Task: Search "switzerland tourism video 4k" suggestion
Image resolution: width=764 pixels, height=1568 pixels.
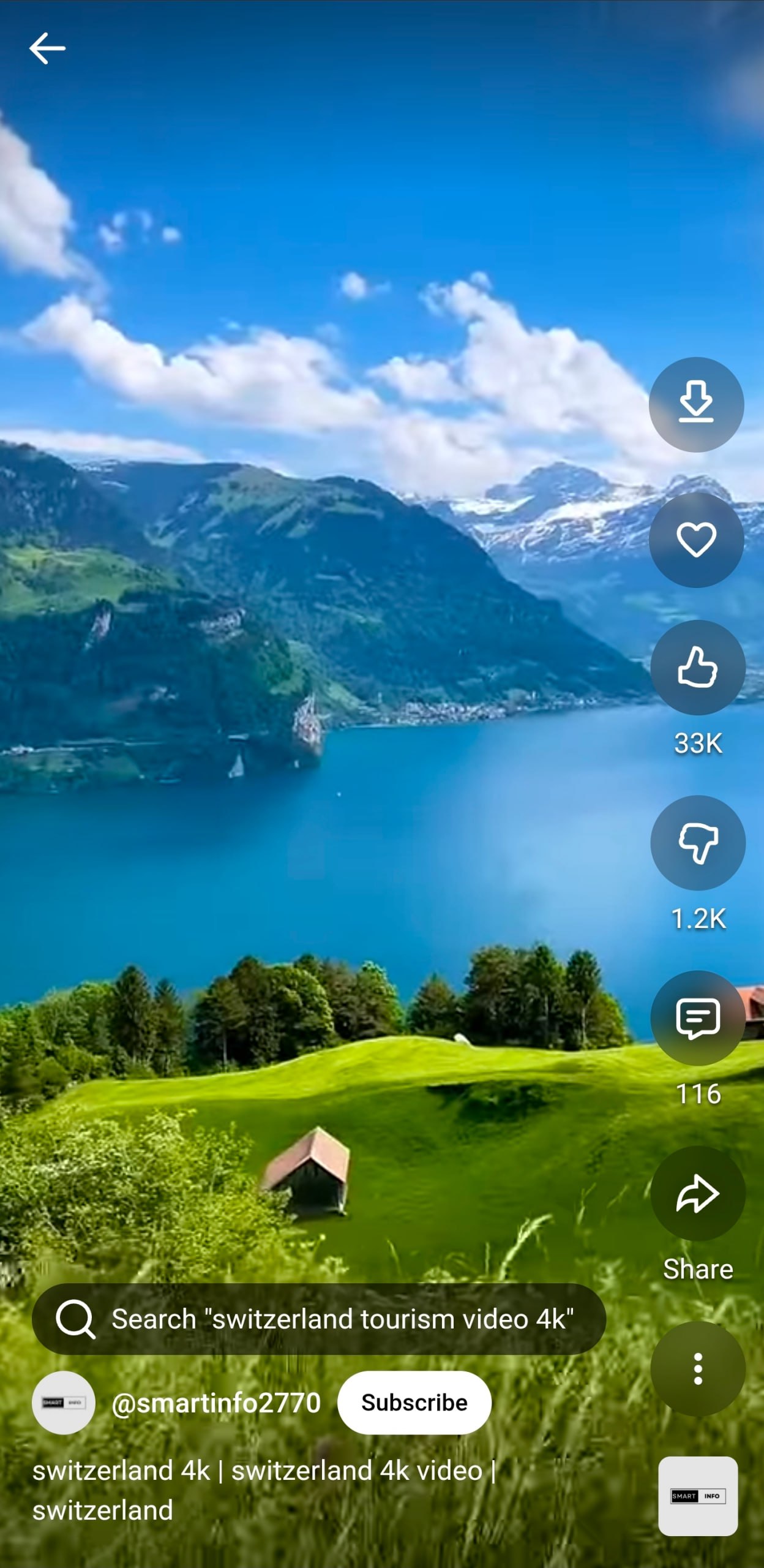Action: click(x=318, y=1319)
